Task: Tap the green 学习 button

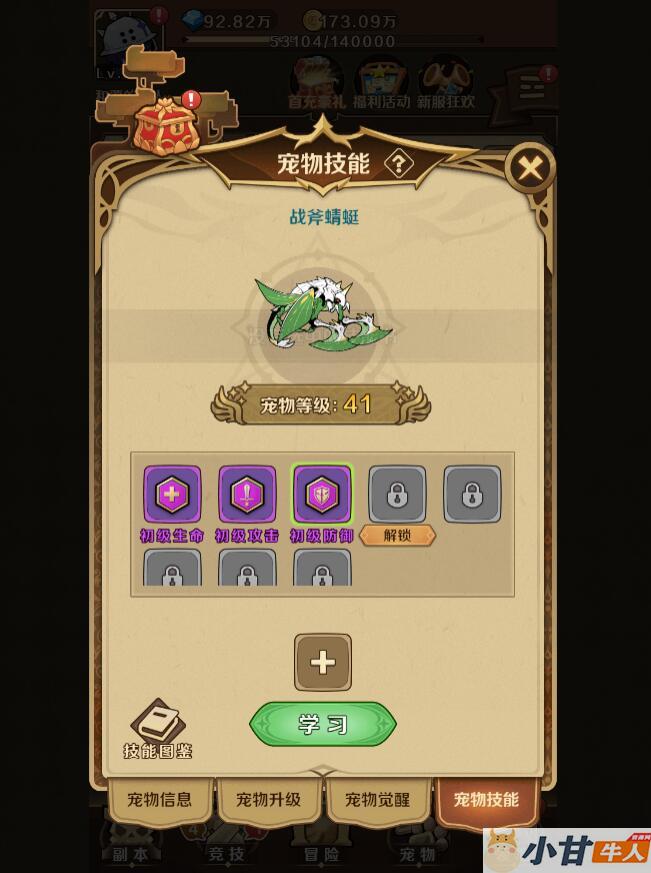Action: pos(322,724)
